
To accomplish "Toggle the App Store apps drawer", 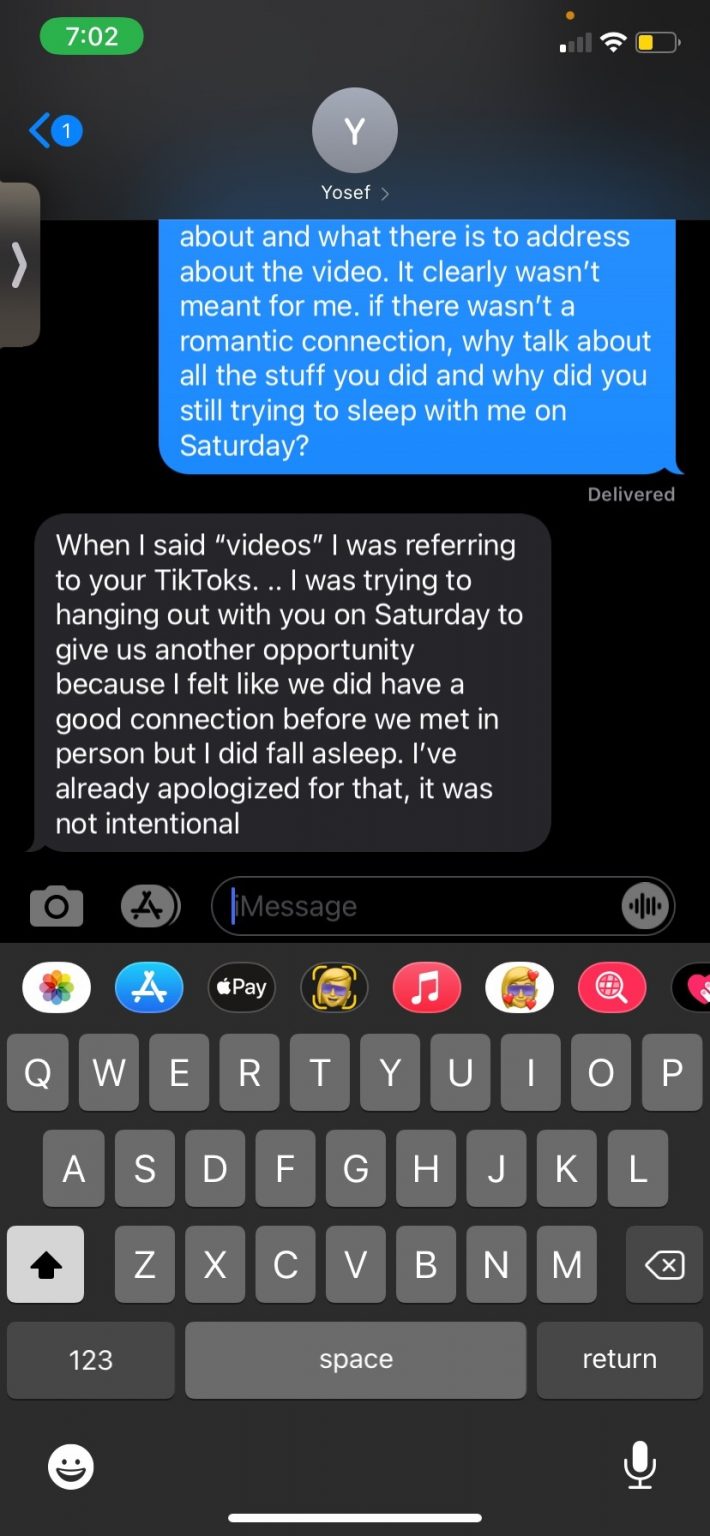I will (x=150, y=906).
